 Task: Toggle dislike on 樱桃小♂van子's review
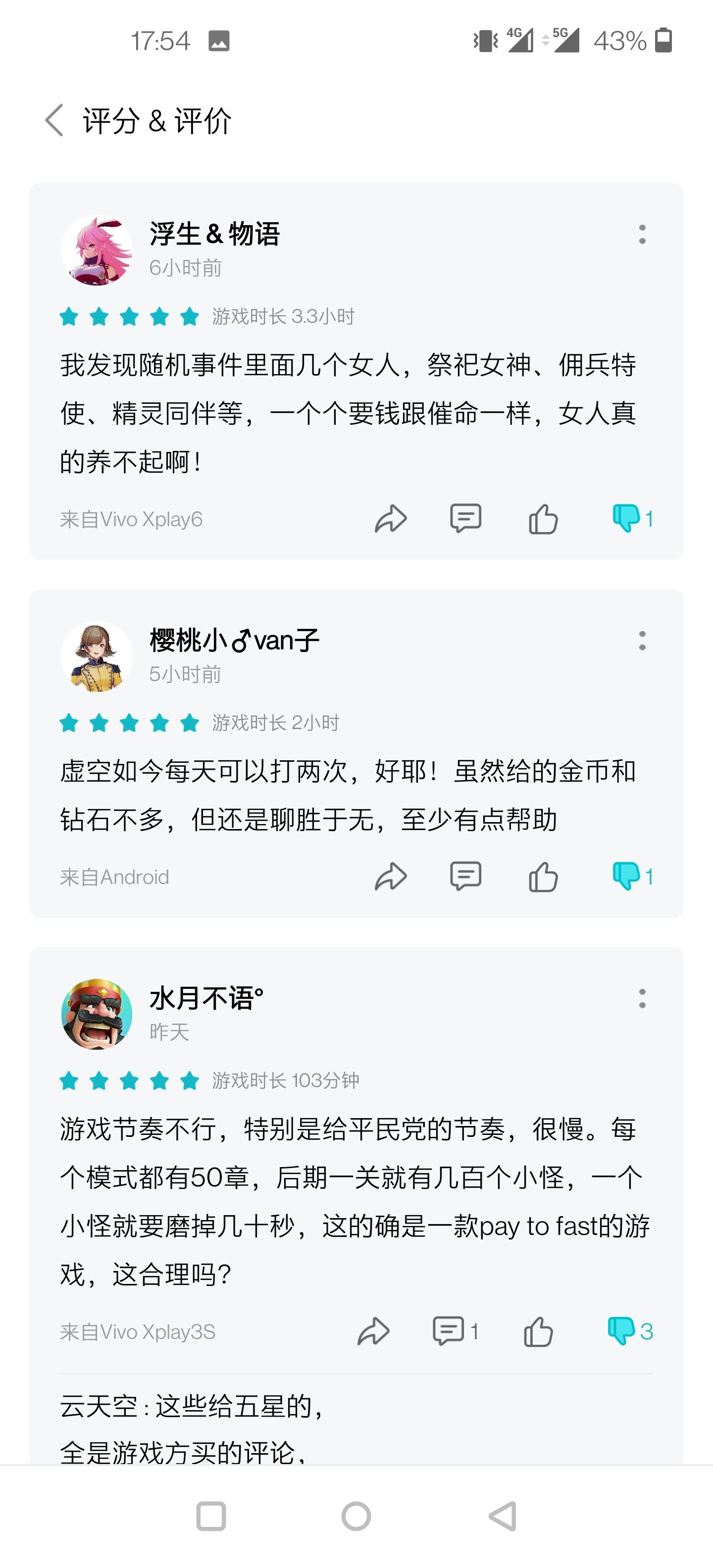(x=626, y=877)
